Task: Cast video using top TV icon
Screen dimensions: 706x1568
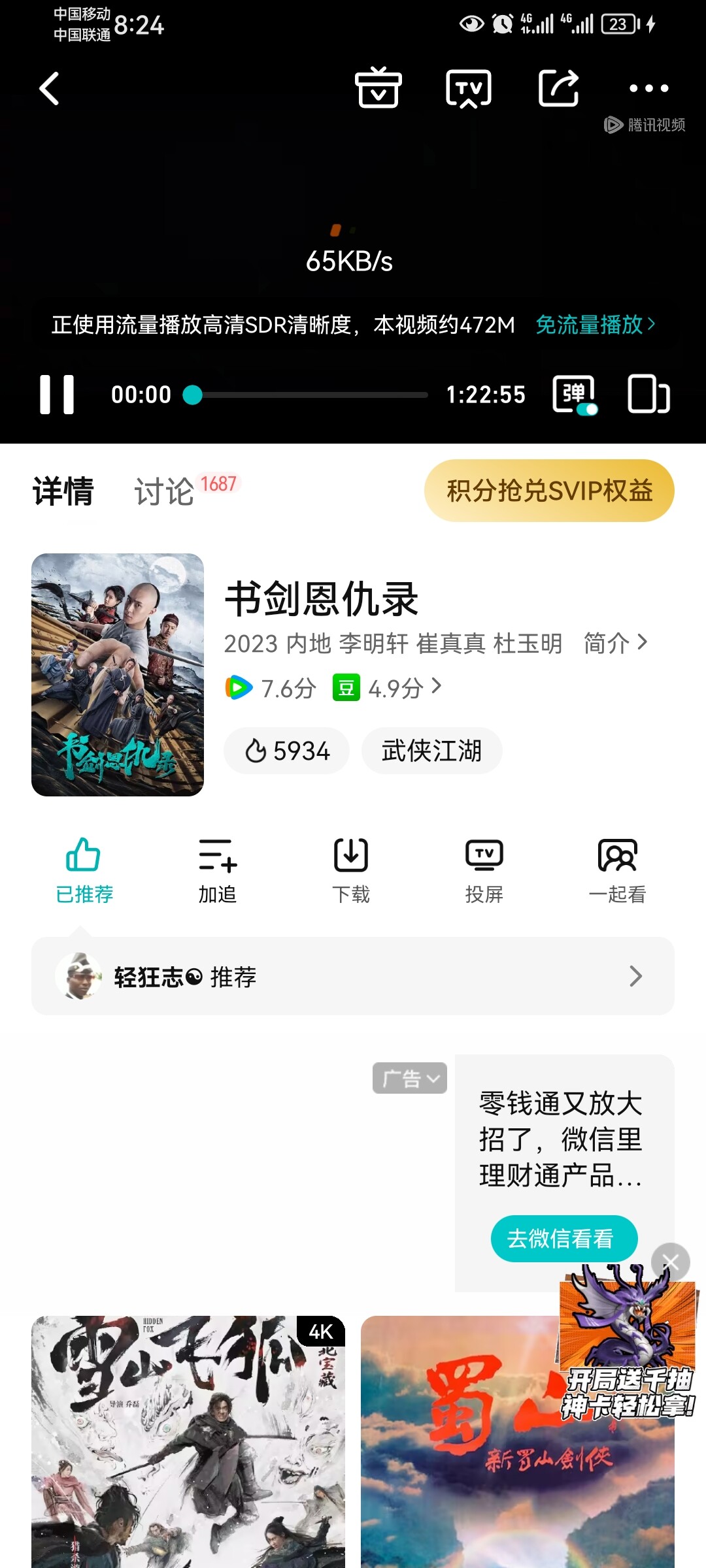Action: click(x=468, y=88)
